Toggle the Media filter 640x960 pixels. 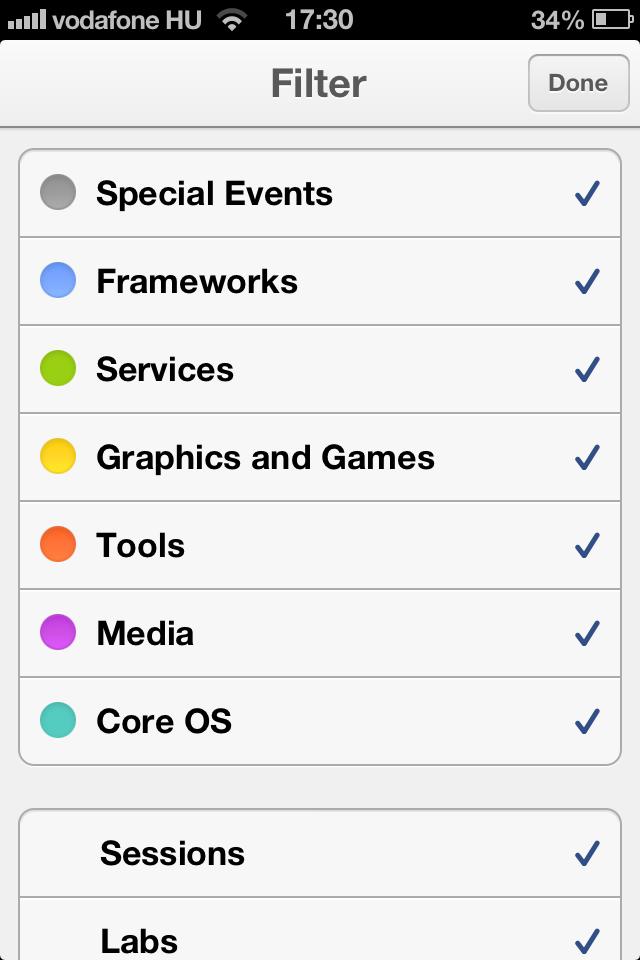coord(320,634)
